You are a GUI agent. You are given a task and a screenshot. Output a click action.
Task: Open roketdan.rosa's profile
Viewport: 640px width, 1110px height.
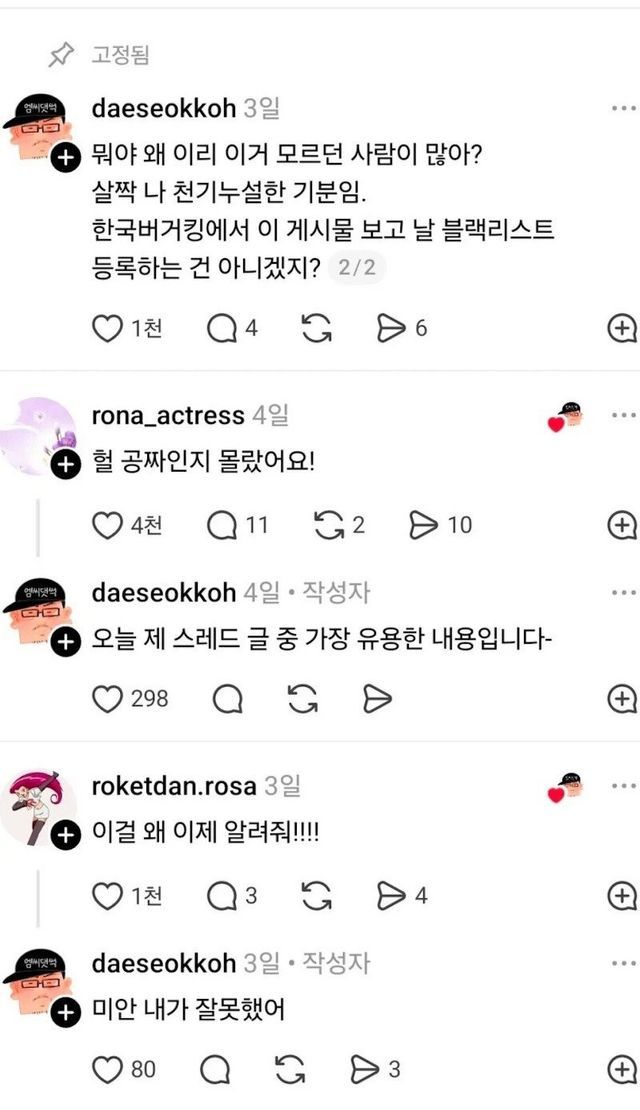click(174, 786)
